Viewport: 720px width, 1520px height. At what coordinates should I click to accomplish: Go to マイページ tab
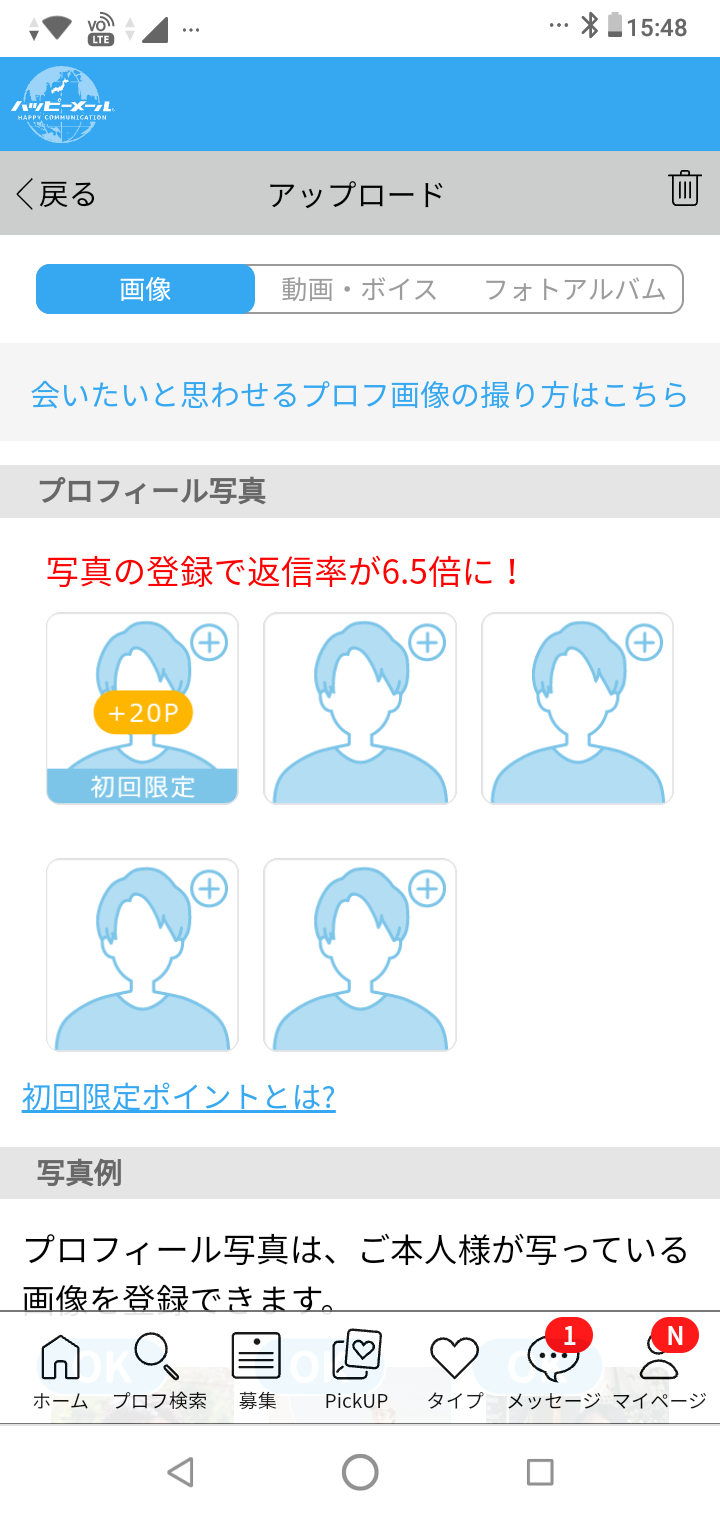(660, 1368)
